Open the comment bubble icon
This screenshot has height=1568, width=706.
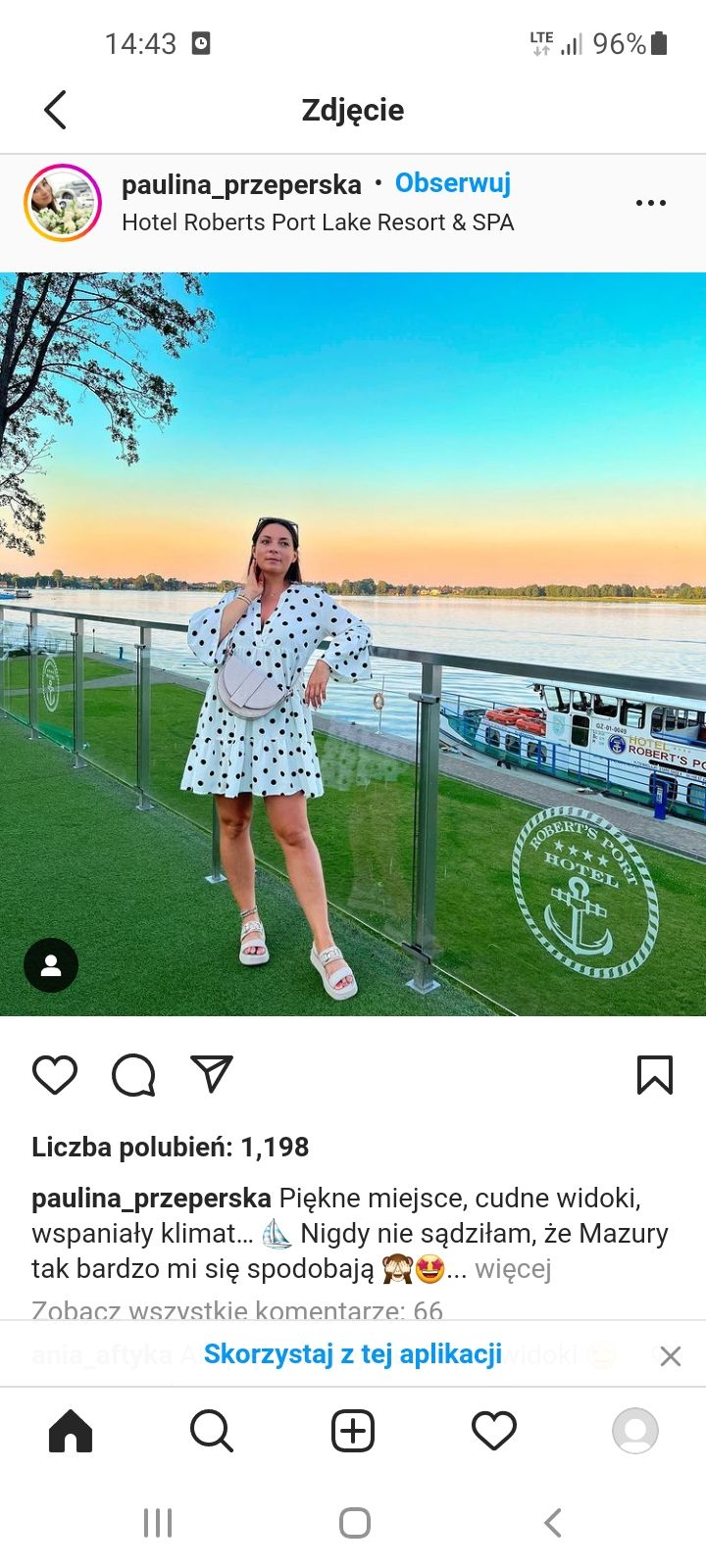[133, 1075]
